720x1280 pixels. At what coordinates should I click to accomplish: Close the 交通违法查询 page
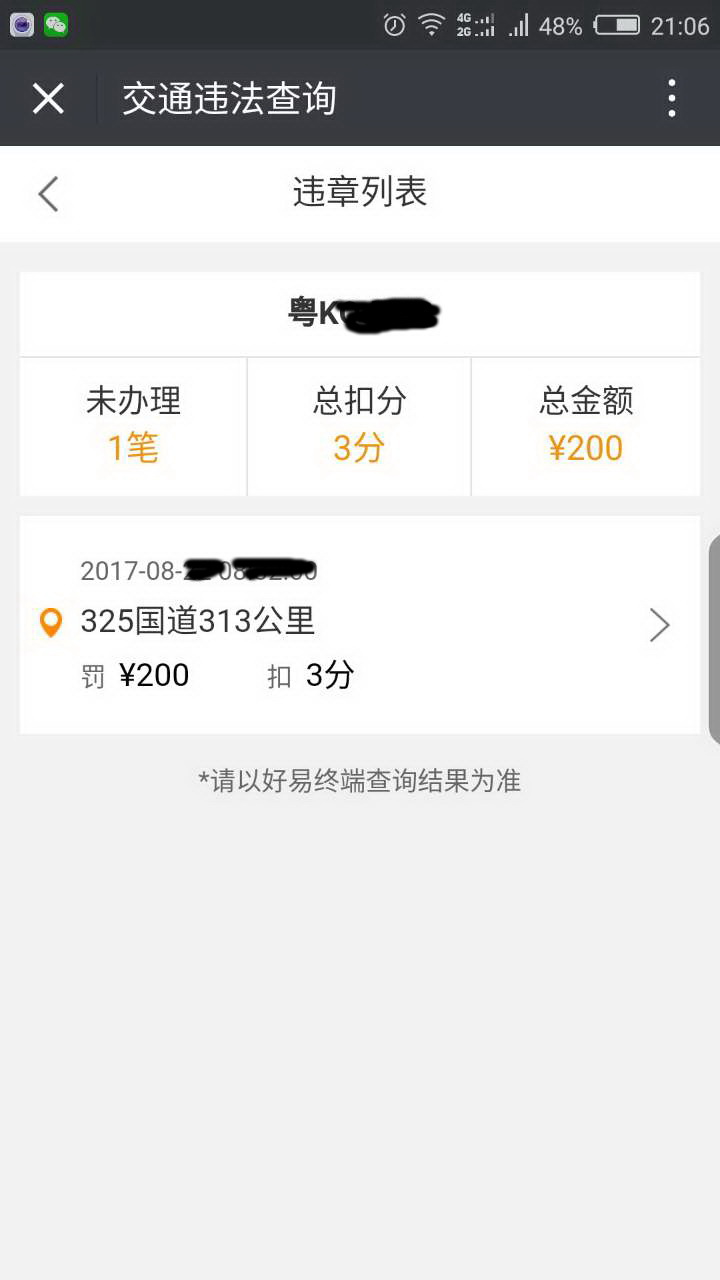click(x=48, y=99)
